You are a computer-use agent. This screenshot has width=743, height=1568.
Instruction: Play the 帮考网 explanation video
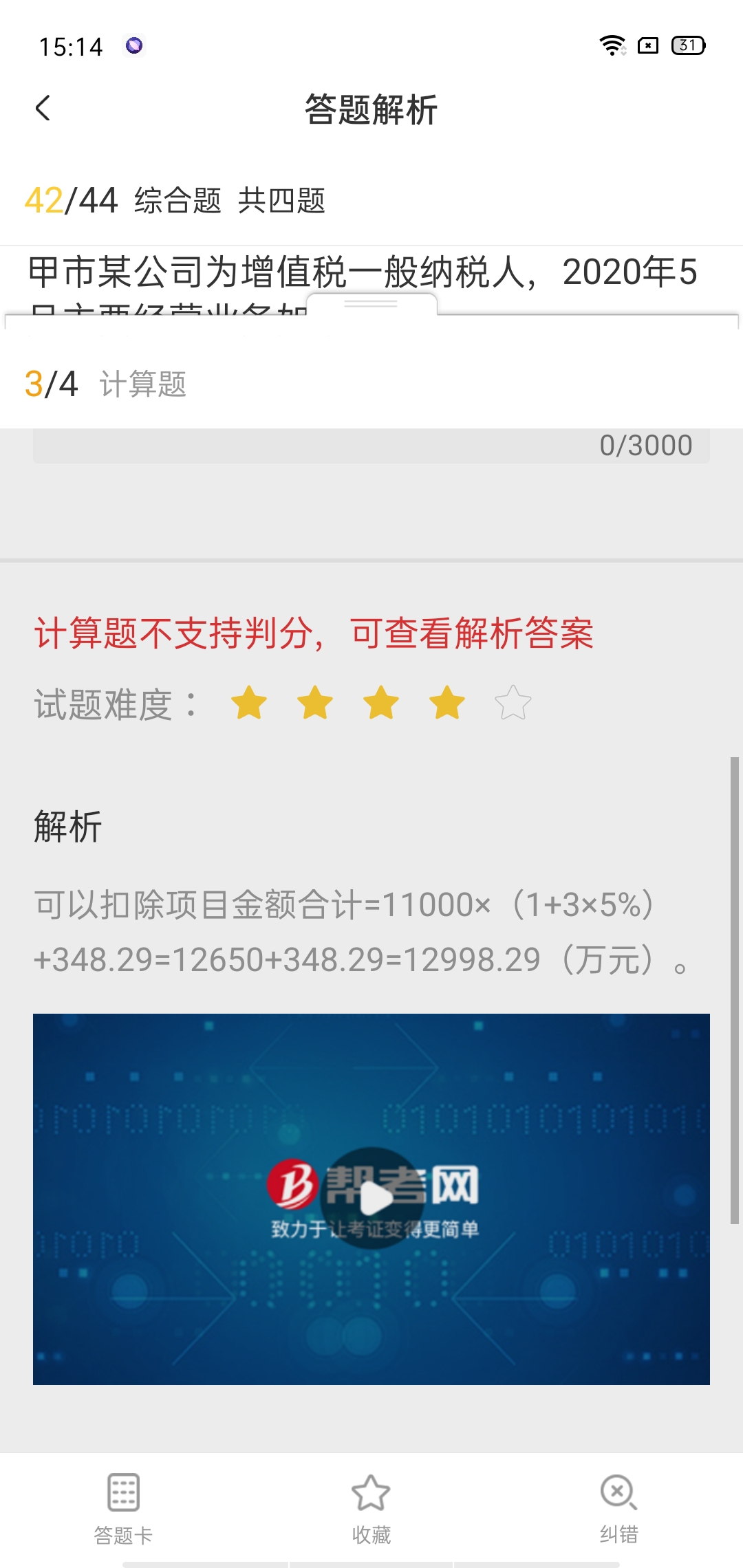point(371,1199)
